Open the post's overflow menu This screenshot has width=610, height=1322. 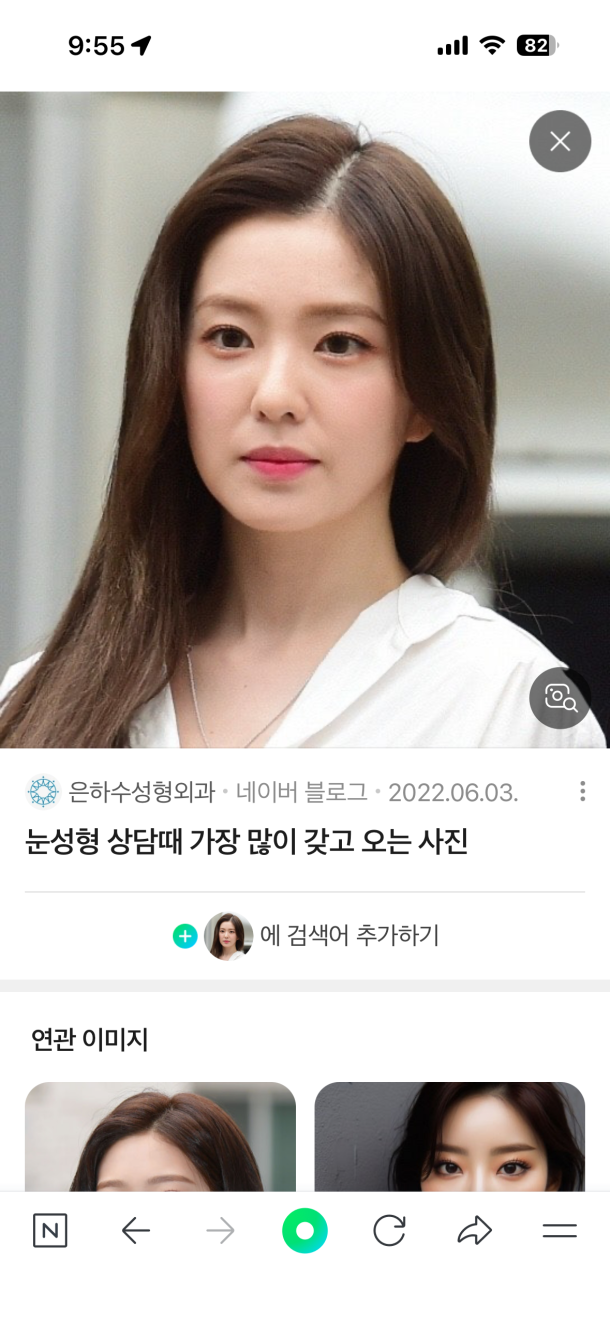click(x=582, y=792)
